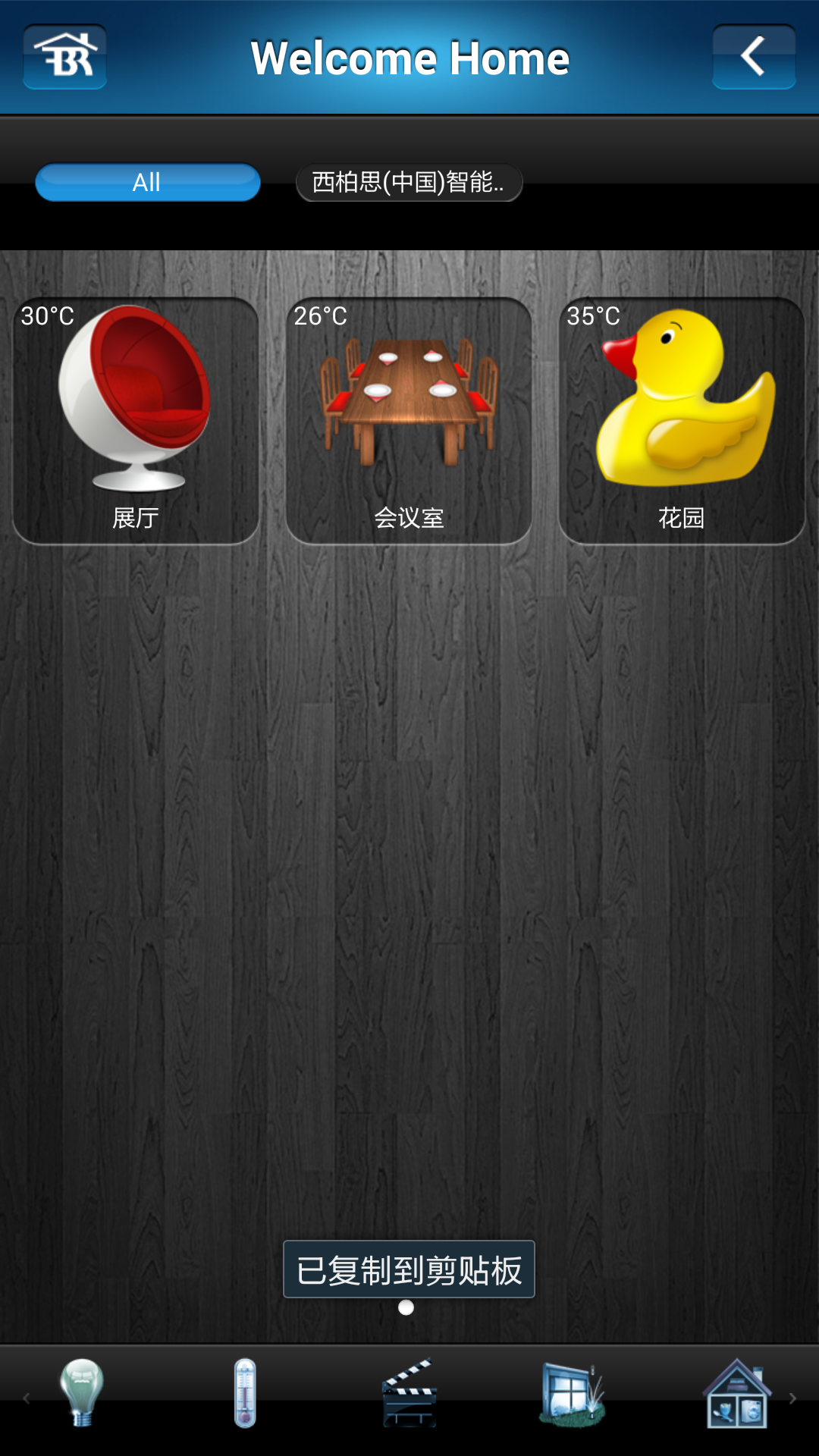Image resolution: width=819 pixels, height=1456 pixels.
Task: Open lighting control with the bulb icon
Action: 82,1394
